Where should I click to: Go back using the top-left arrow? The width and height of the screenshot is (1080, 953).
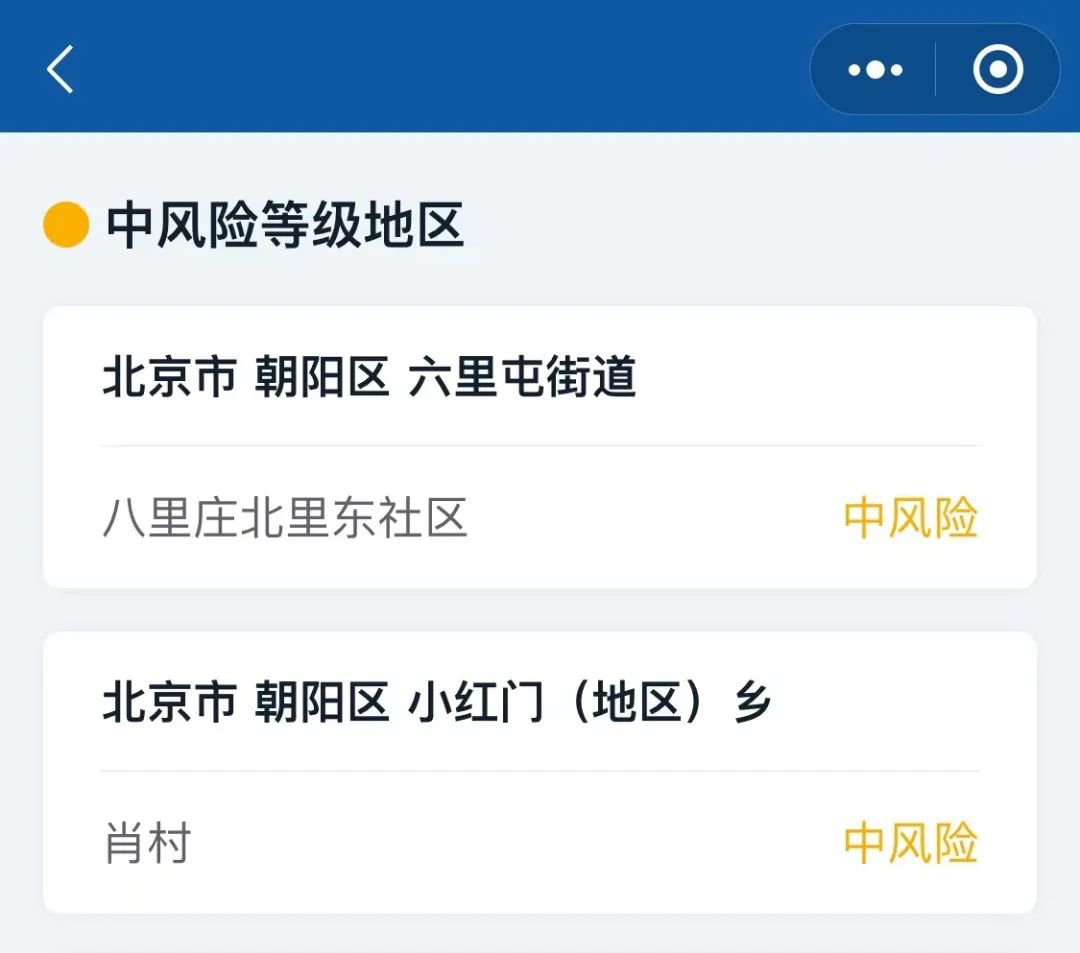coord(60,70)
